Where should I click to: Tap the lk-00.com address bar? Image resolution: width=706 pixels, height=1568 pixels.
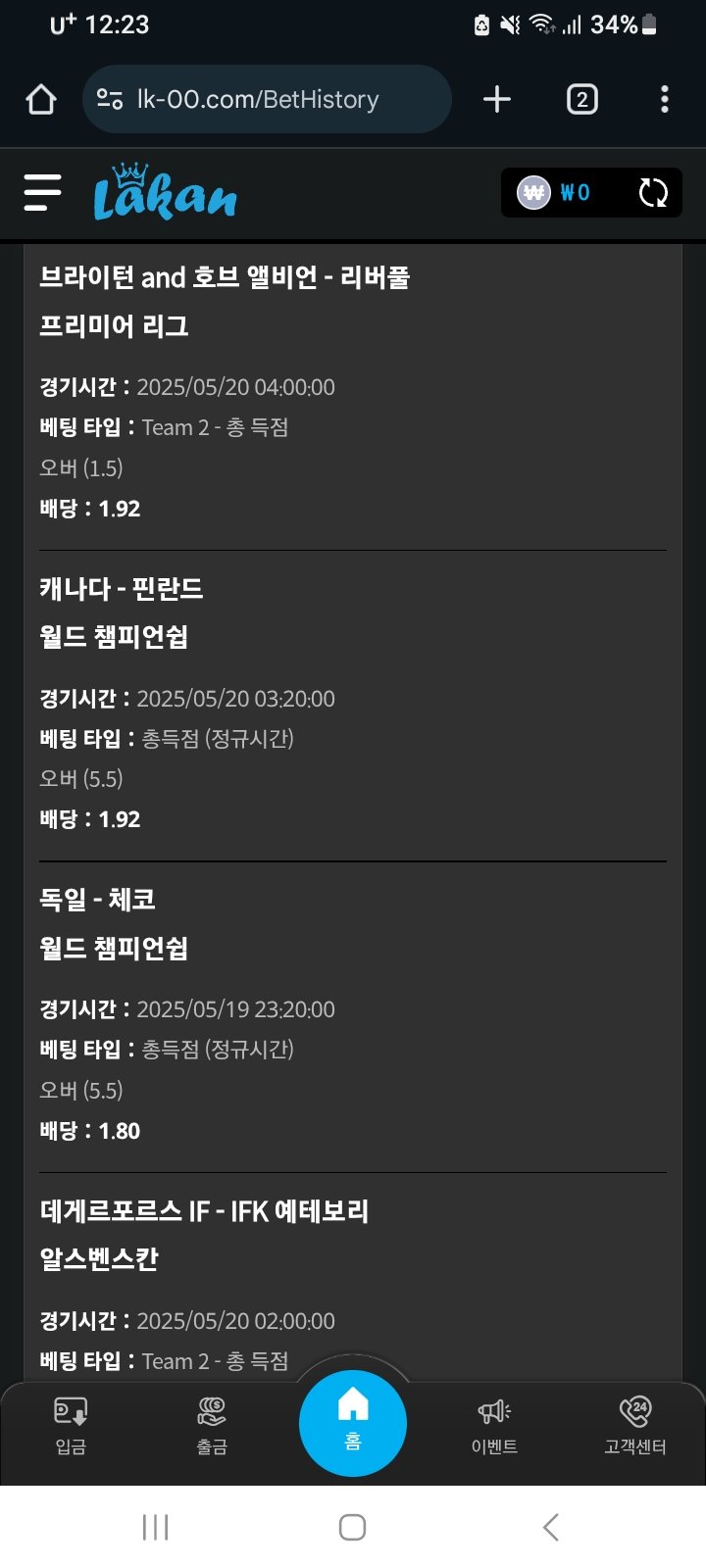coord(267,99)
